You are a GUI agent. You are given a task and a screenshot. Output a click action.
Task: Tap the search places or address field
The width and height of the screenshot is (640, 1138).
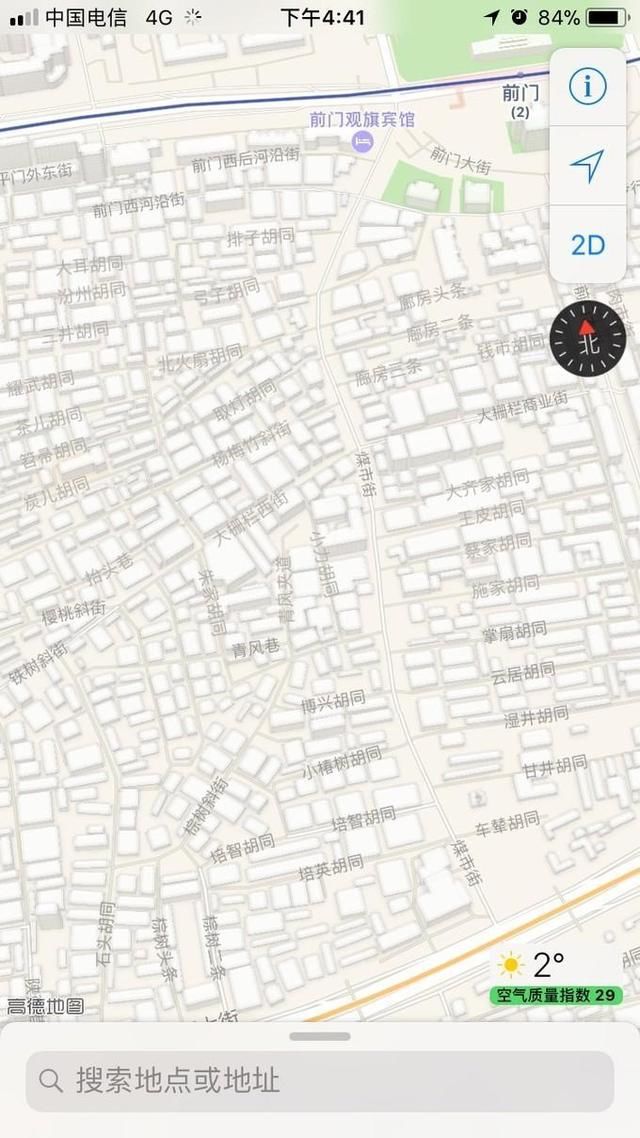pyautogui.click(x=320, y=1081)
